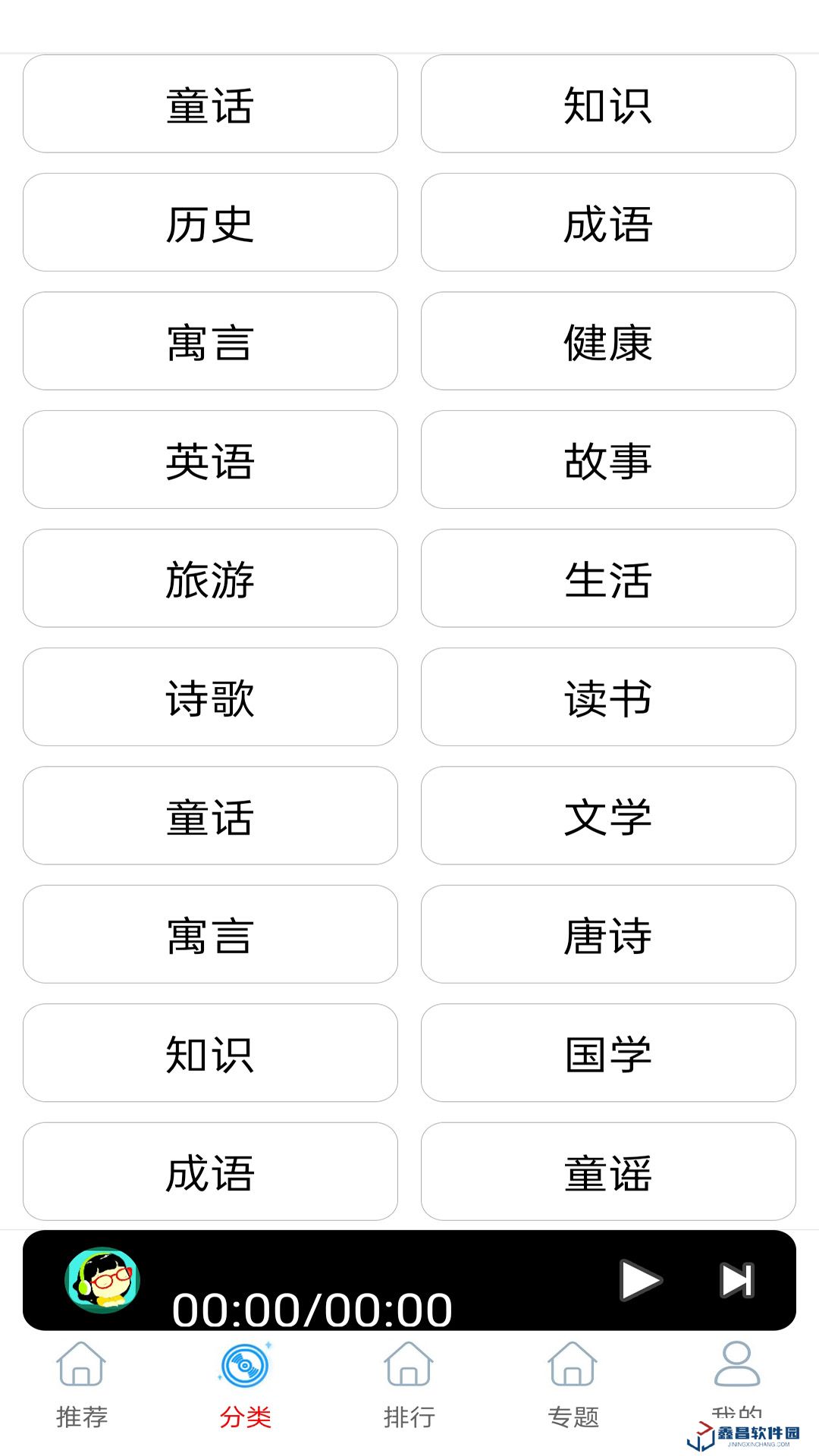Viewport: 819px width, 1456px height.
Task: Open the 历史 category
Action: tap(210, 223)
